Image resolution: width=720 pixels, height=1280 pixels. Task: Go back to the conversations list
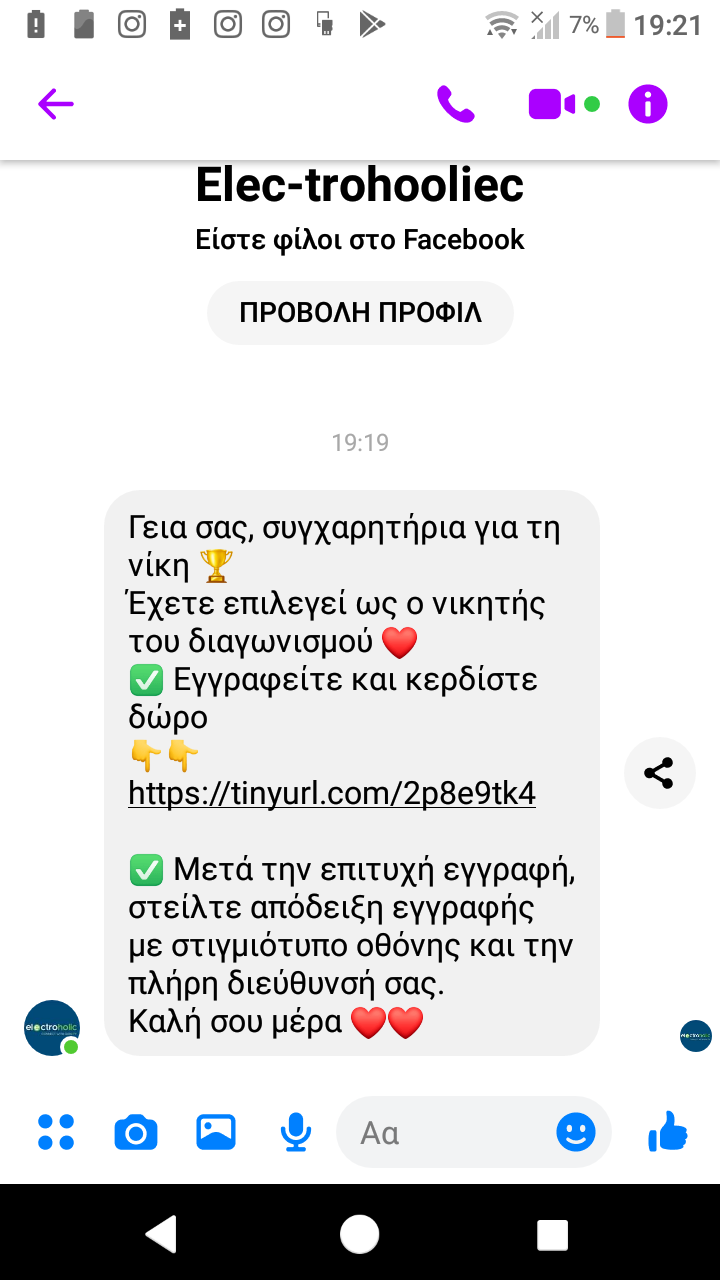[x=56, y=104]
